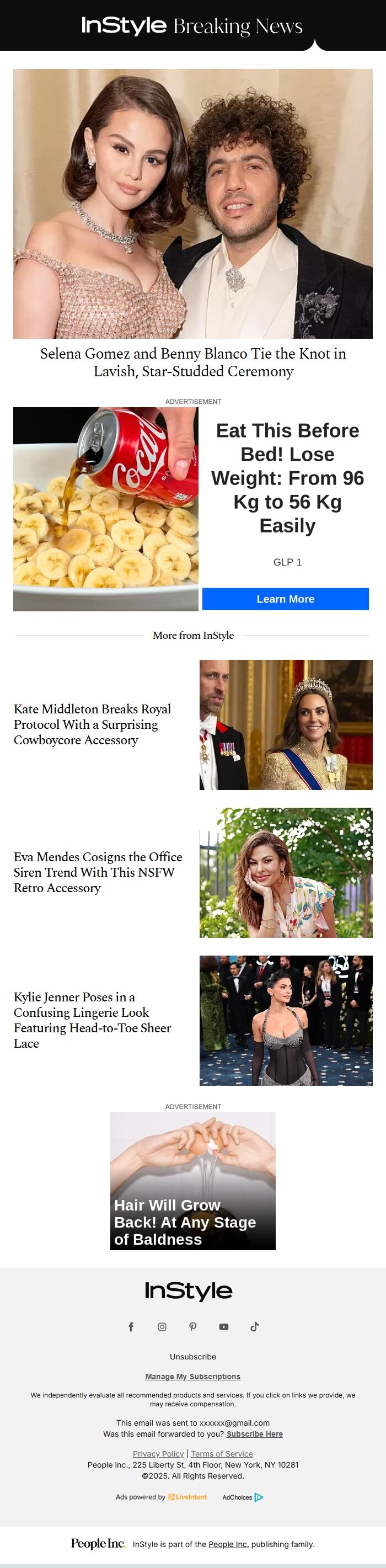Screen dimensions: 386x1568
Task: Open Manage My Subscriptions
Action: tap(192, 1376)
